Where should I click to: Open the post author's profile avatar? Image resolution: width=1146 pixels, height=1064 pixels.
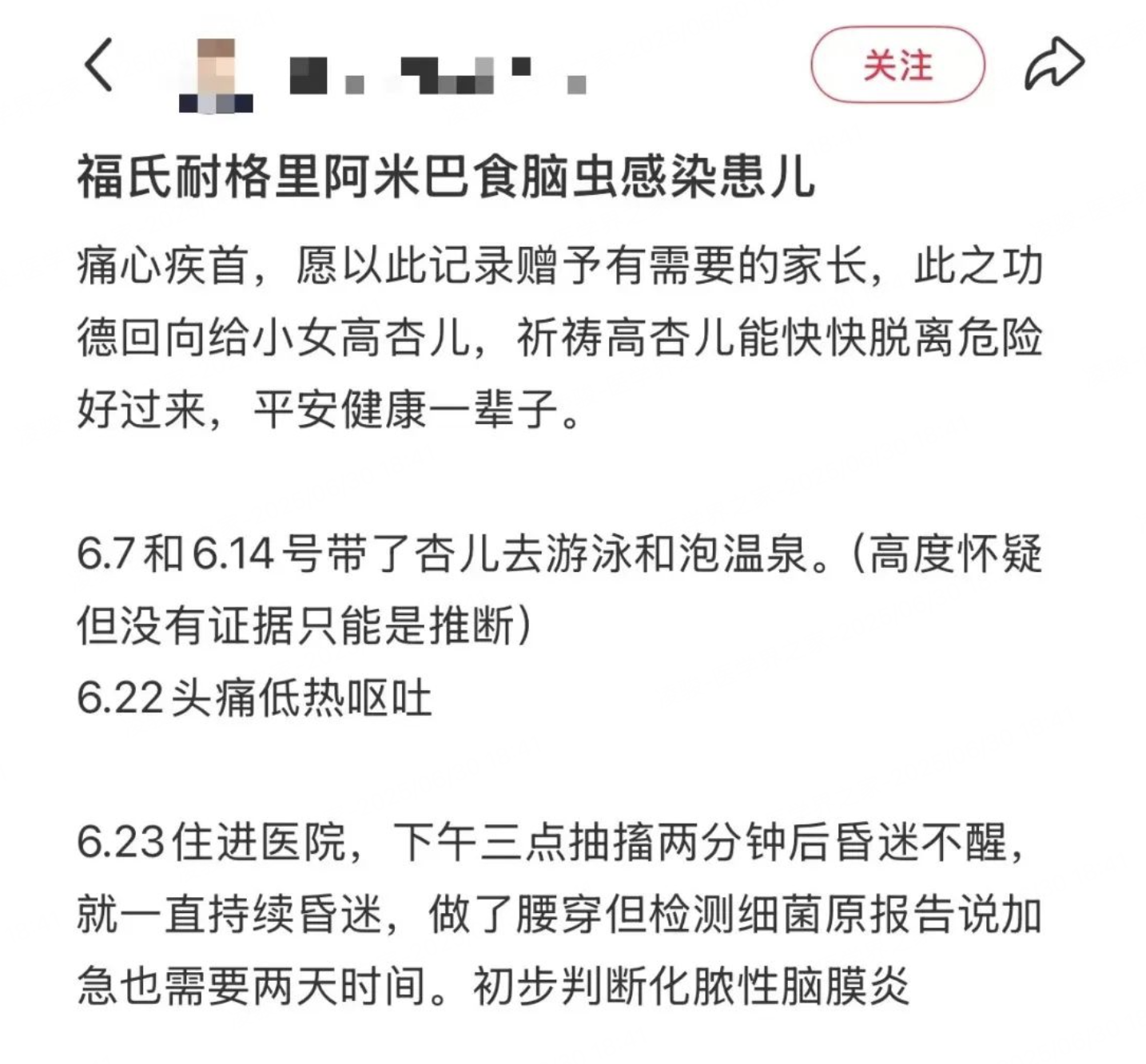click(x=216, y=75)
